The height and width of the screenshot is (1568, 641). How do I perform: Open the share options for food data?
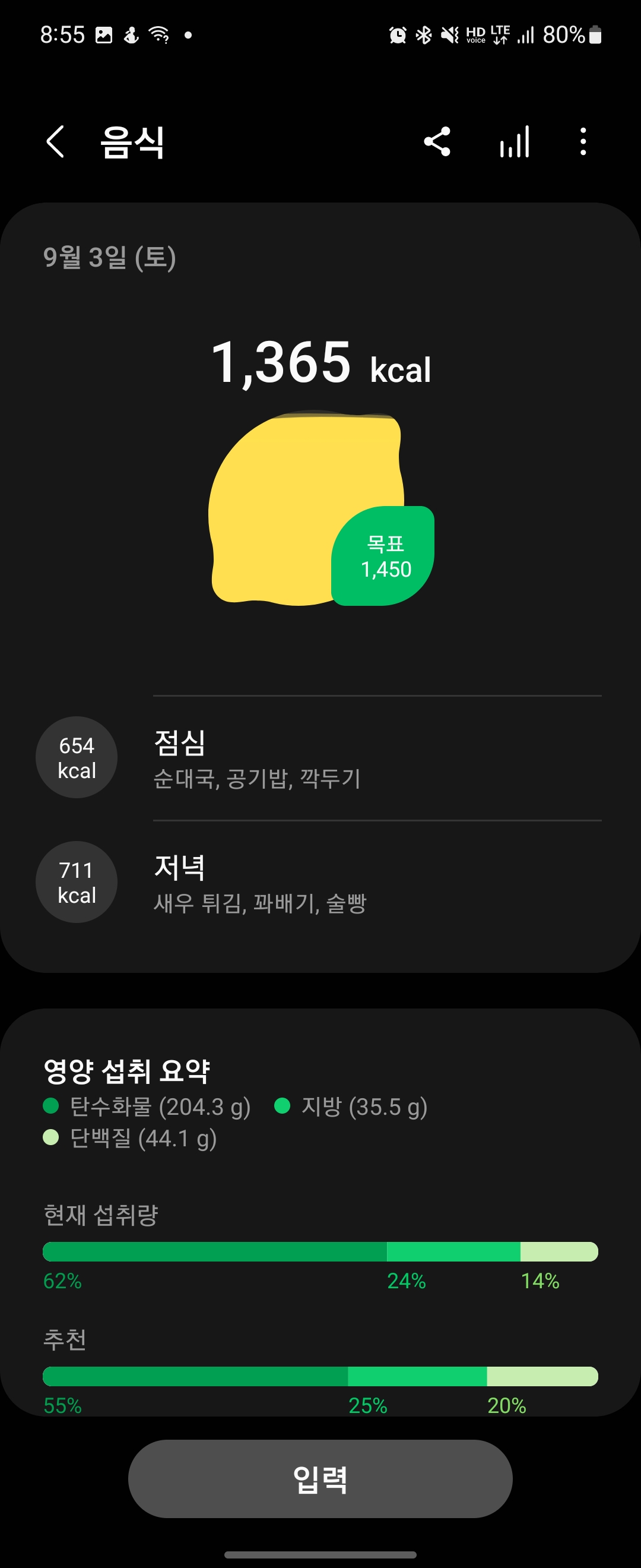[x=437, y=141]
